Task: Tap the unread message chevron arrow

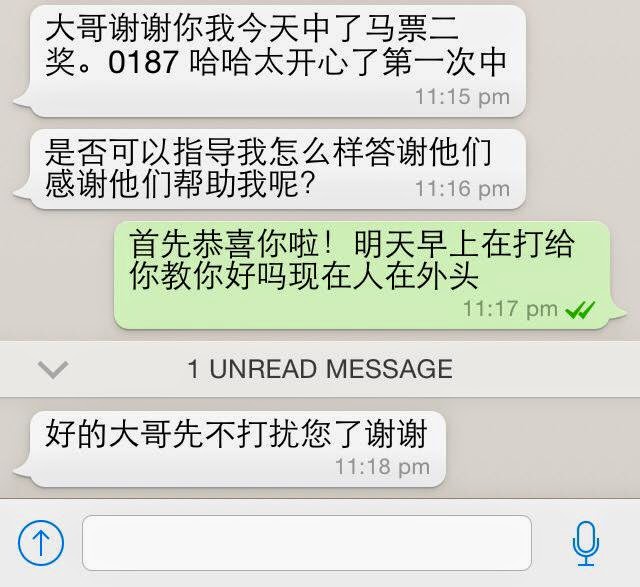Action: click(x=52, y=369)
